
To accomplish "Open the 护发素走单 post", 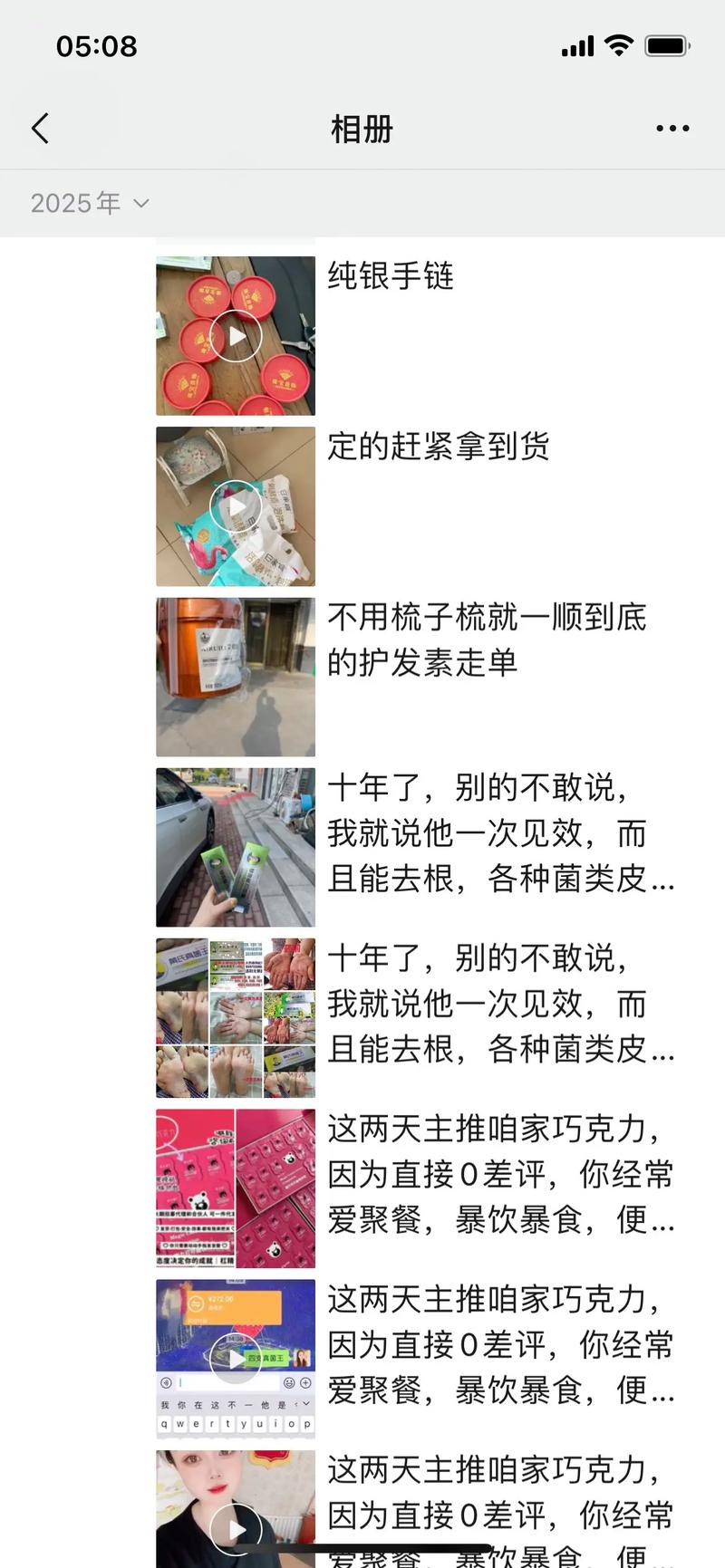I will click(x=236, y=677).
